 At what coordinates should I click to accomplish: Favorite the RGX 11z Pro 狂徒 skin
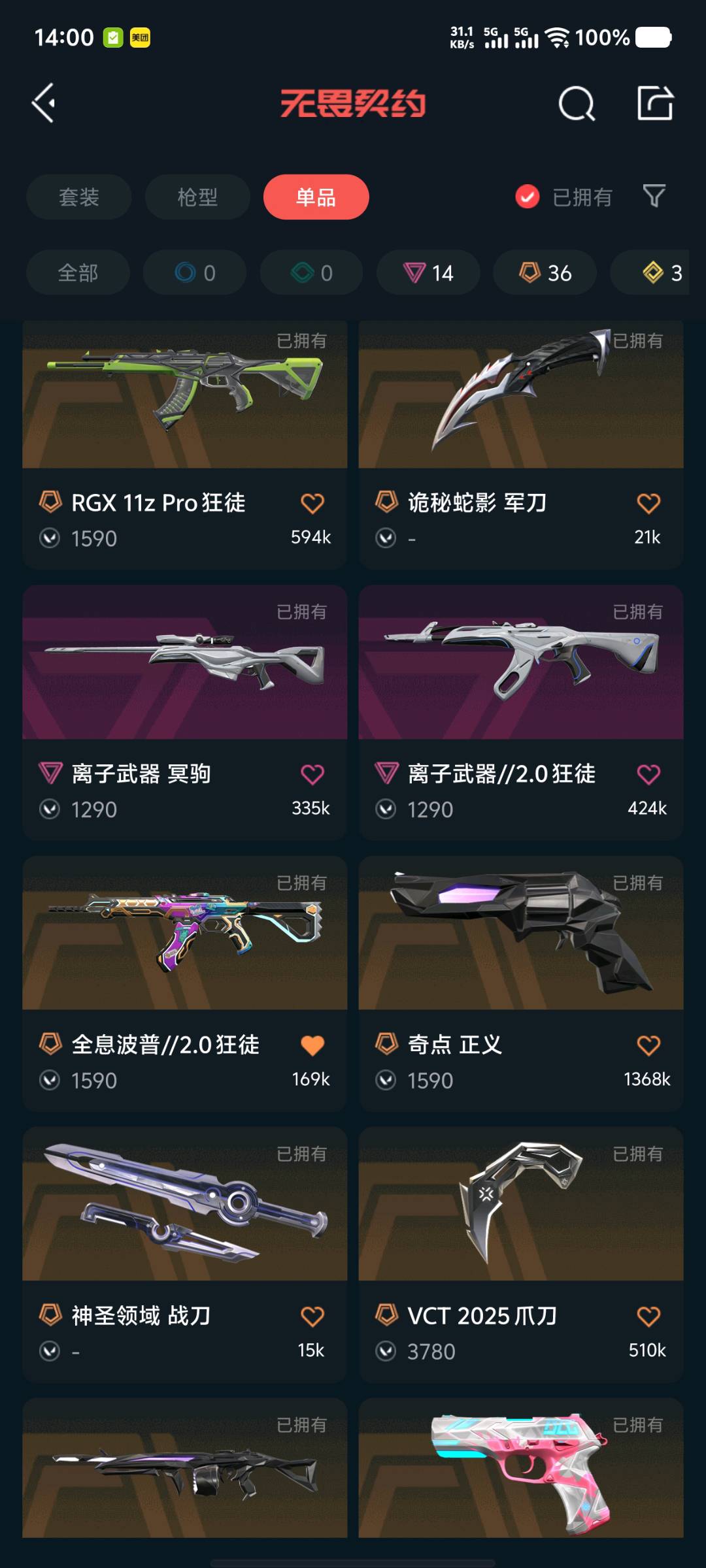312,503
